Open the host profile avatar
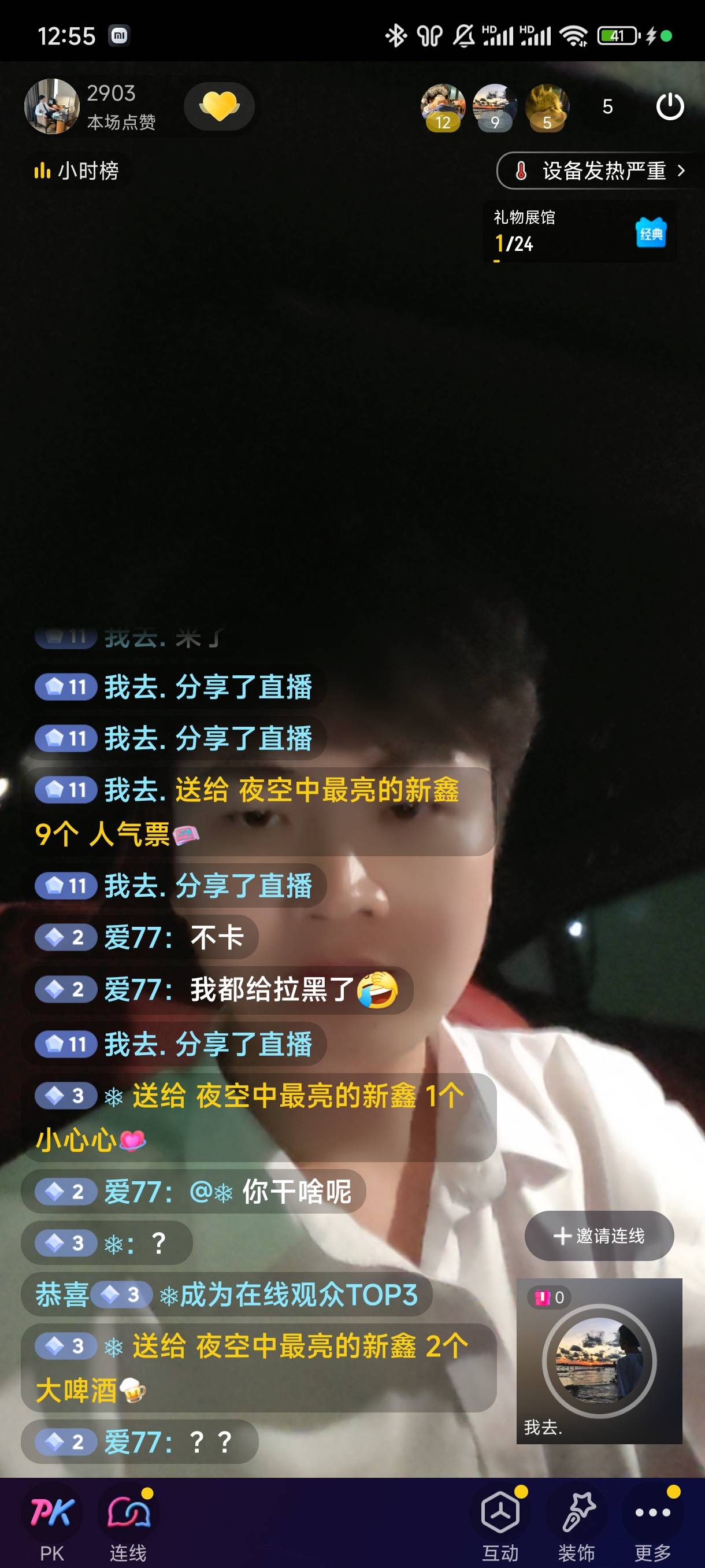705x1568 pixels. pyautogui.click(x=51, y=106)
